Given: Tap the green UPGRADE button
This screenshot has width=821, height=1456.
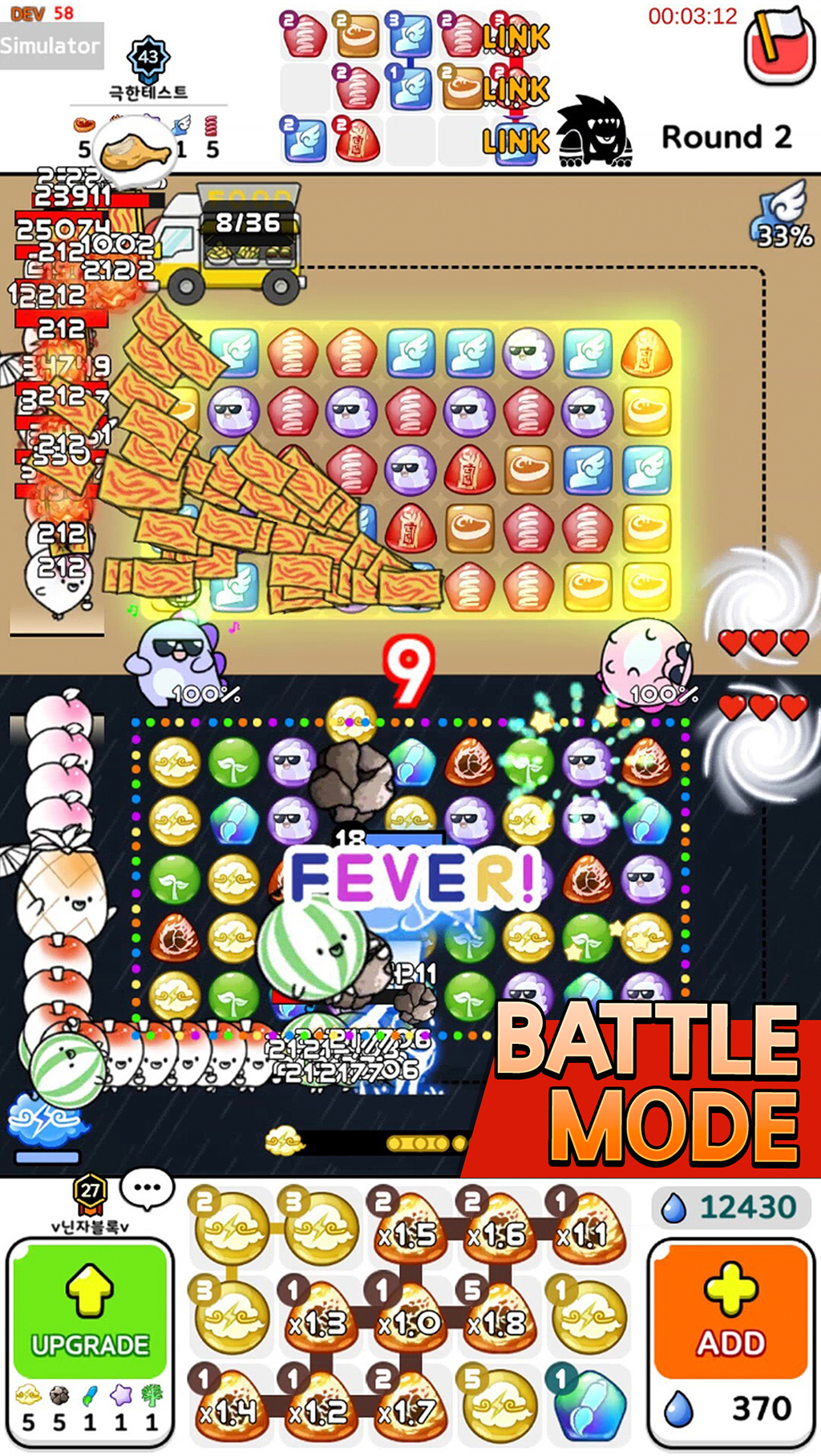Looking at the screenshot, I should [90, 1310].
